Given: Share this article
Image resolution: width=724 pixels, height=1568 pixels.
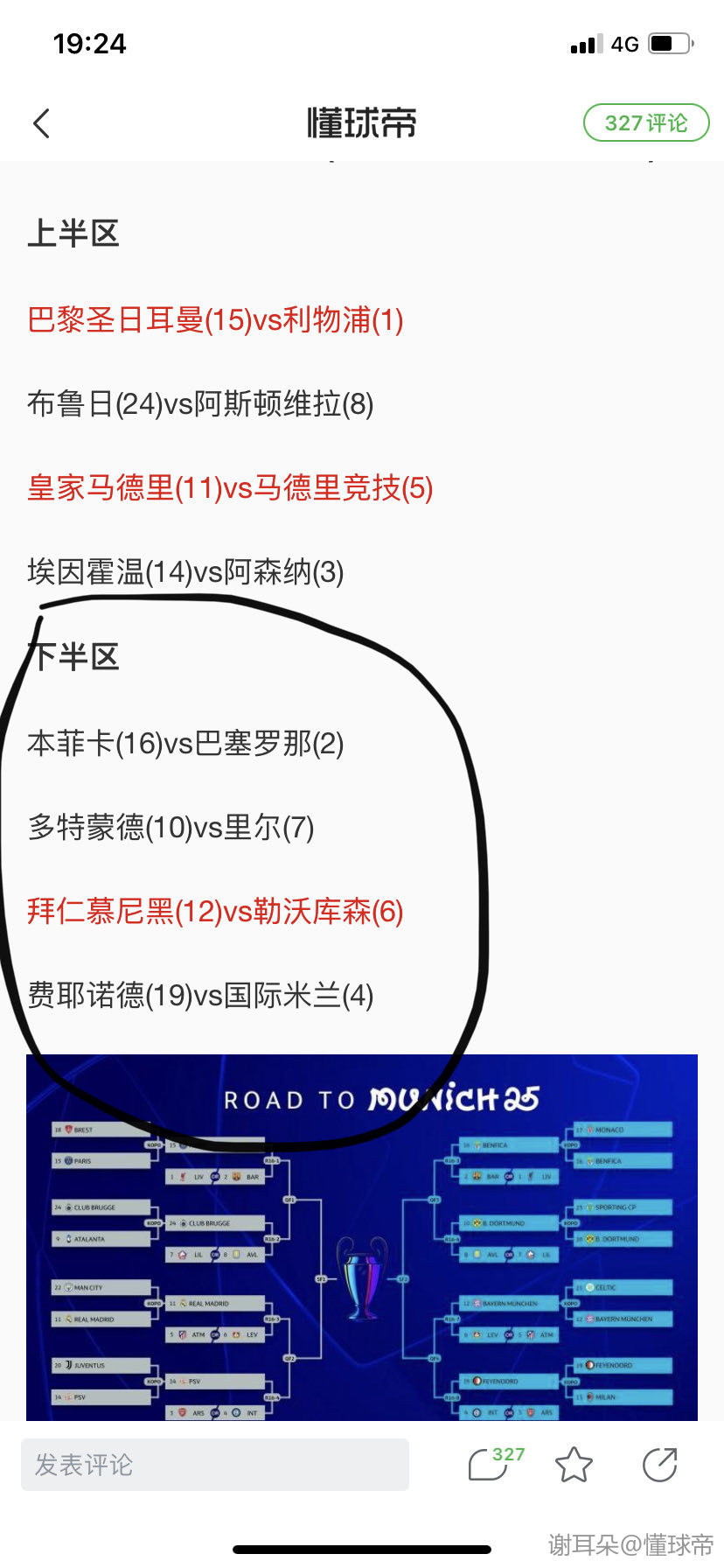Looking at the screenshot, I should pos(659,1465).
